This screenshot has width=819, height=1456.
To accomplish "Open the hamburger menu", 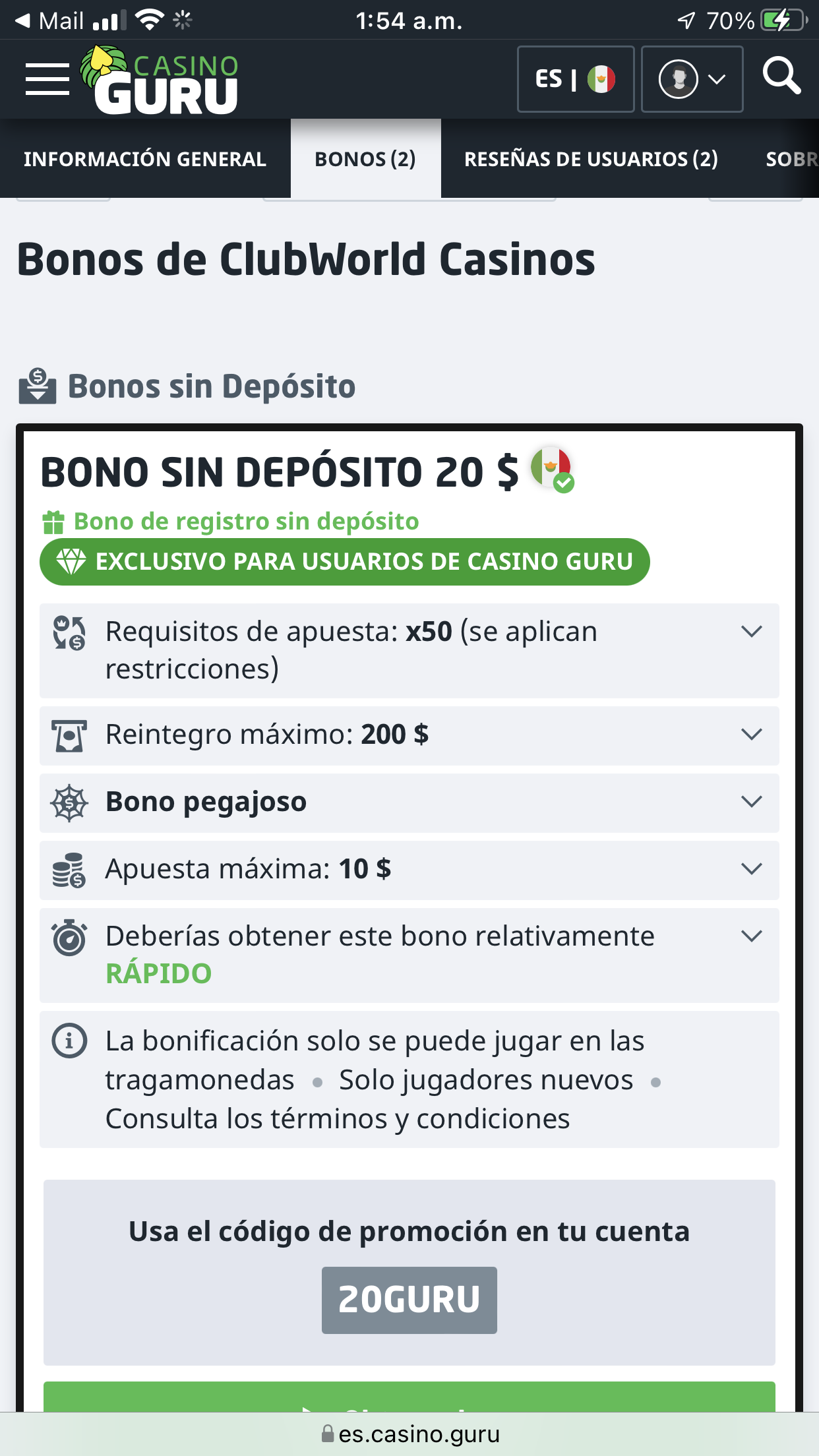I will (x=47, y=80).
